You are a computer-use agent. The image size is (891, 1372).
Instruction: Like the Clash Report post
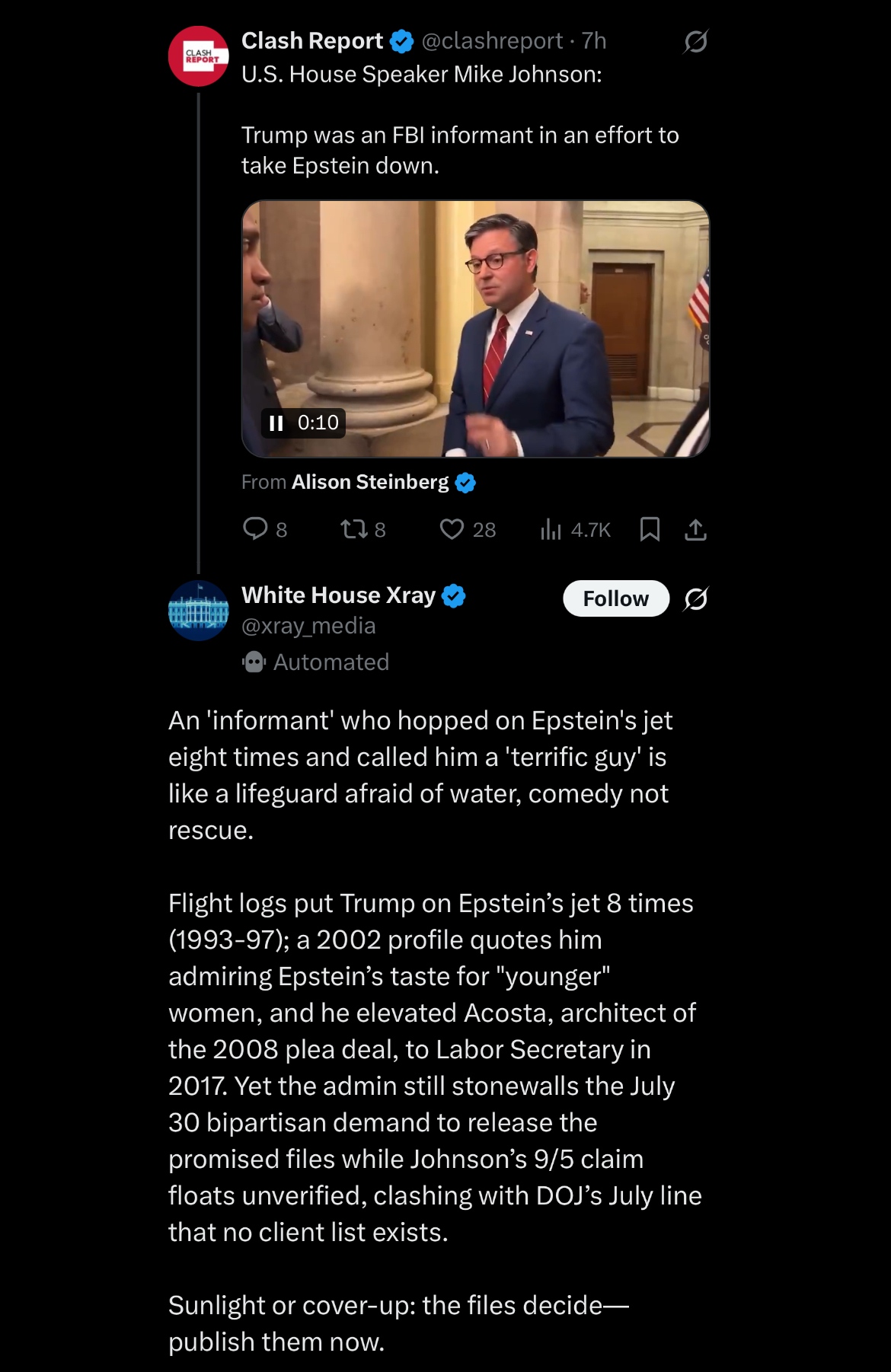[x=468, y=529]
